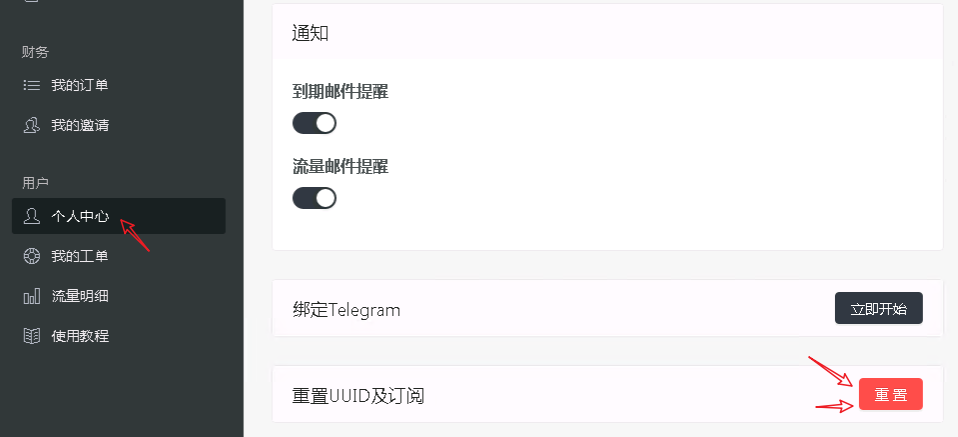Viewport: 958px width, 437px height.
Task: Open 使用教程 page
Action: (79, 336)
